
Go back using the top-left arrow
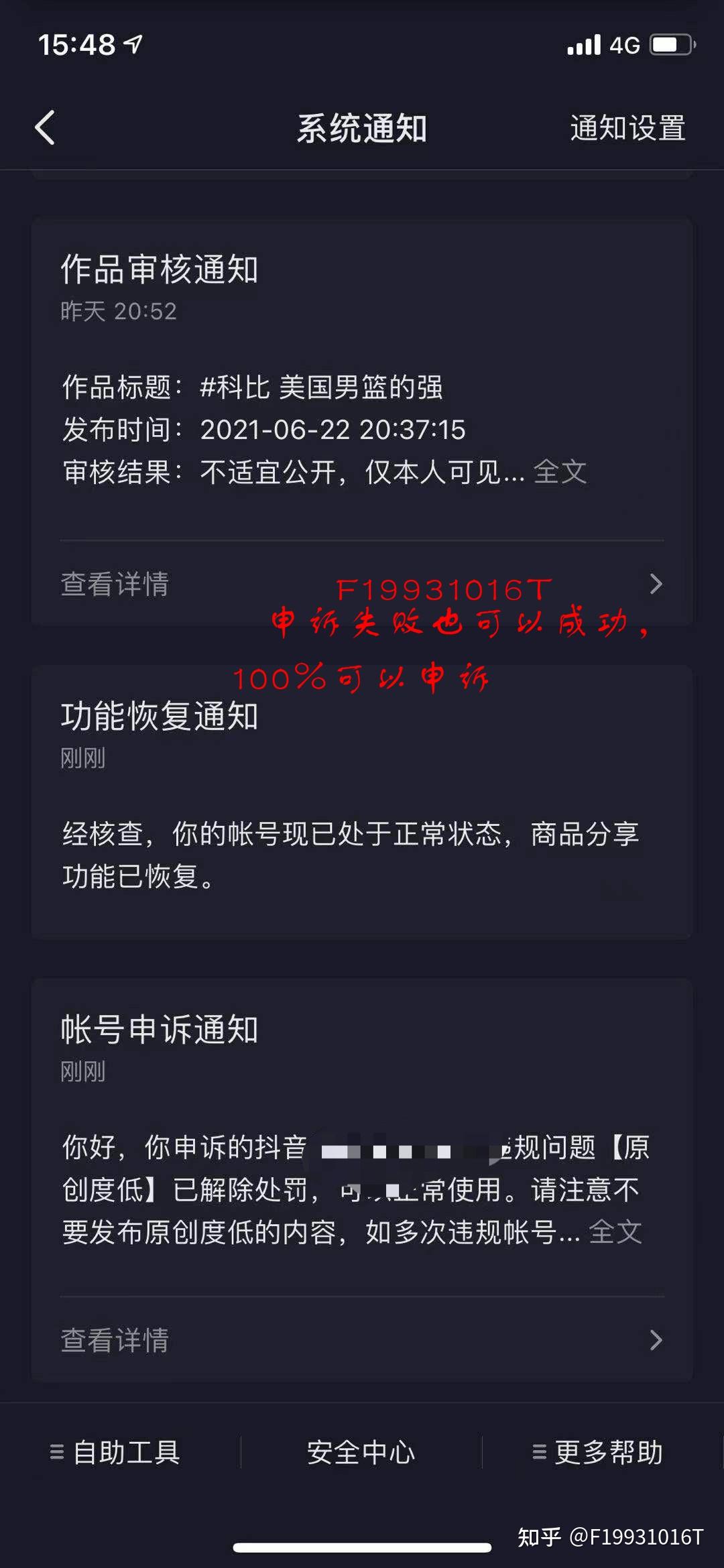45,127
